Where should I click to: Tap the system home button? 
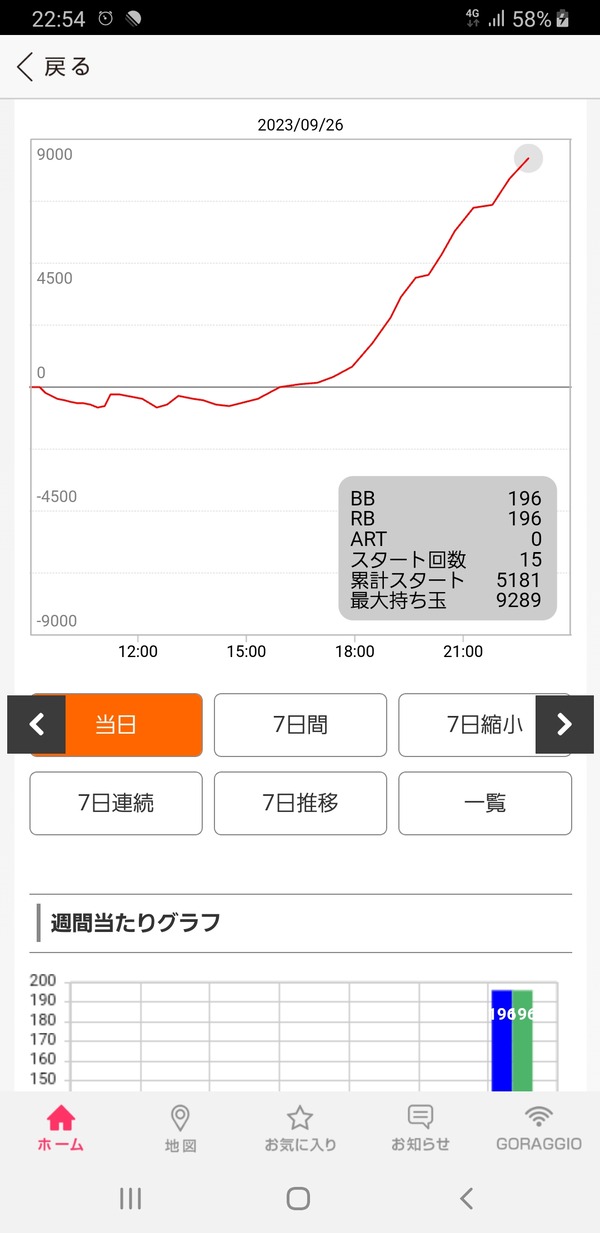pos(298,1198)
